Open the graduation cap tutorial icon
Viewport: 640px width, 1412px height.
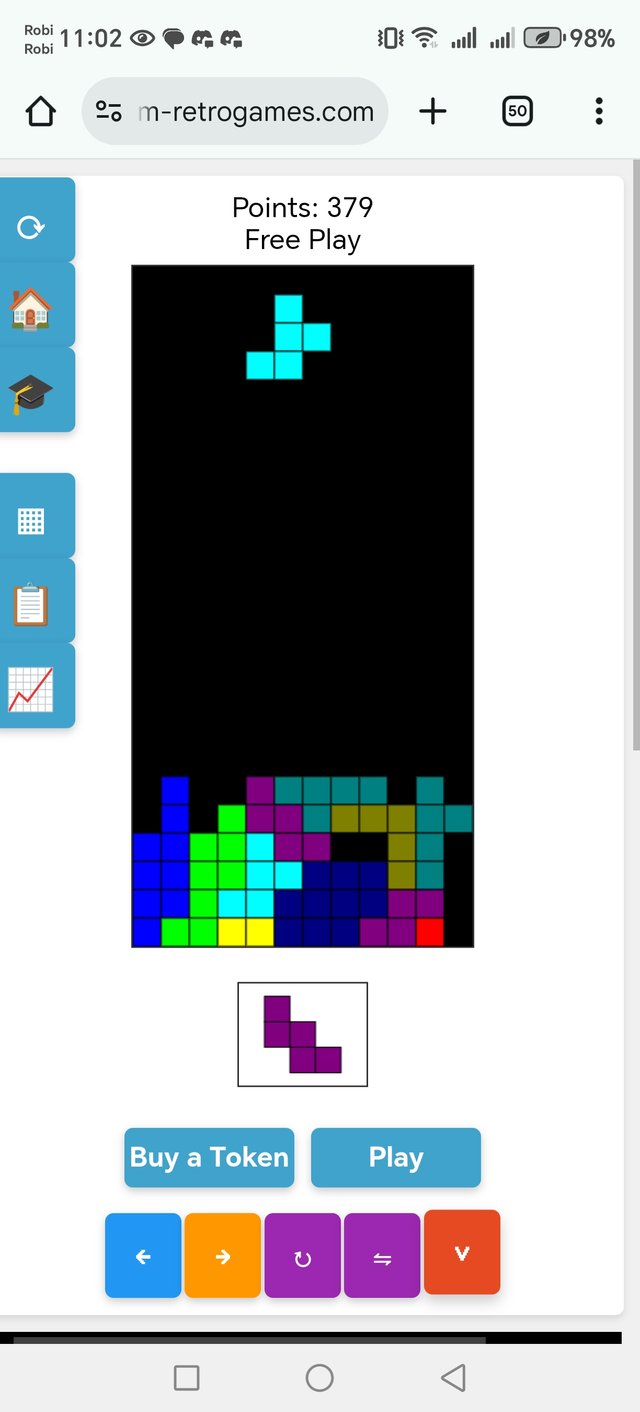[32, 393]
